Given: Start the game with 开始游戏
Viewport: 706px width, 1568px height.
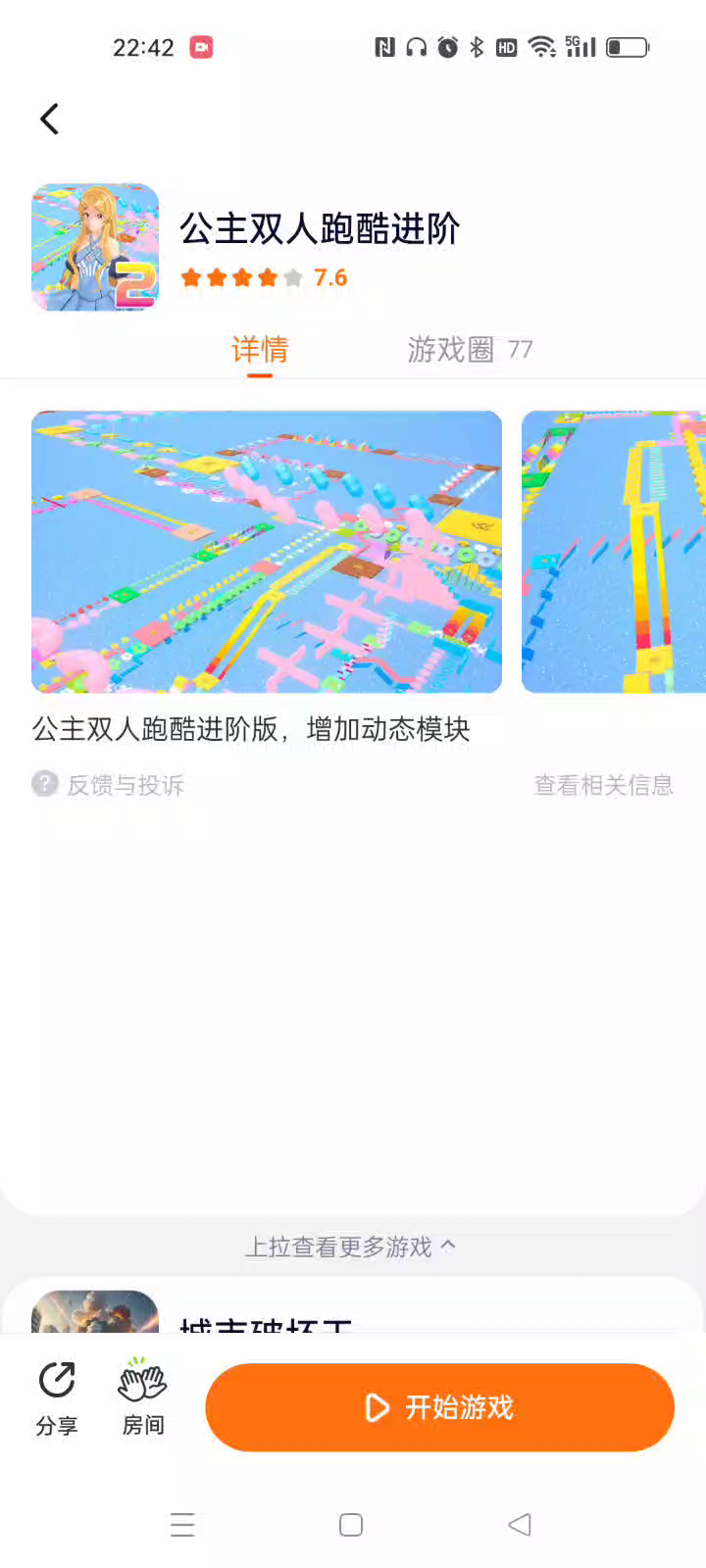Looking at the screenshot, I should (439, 1407).
